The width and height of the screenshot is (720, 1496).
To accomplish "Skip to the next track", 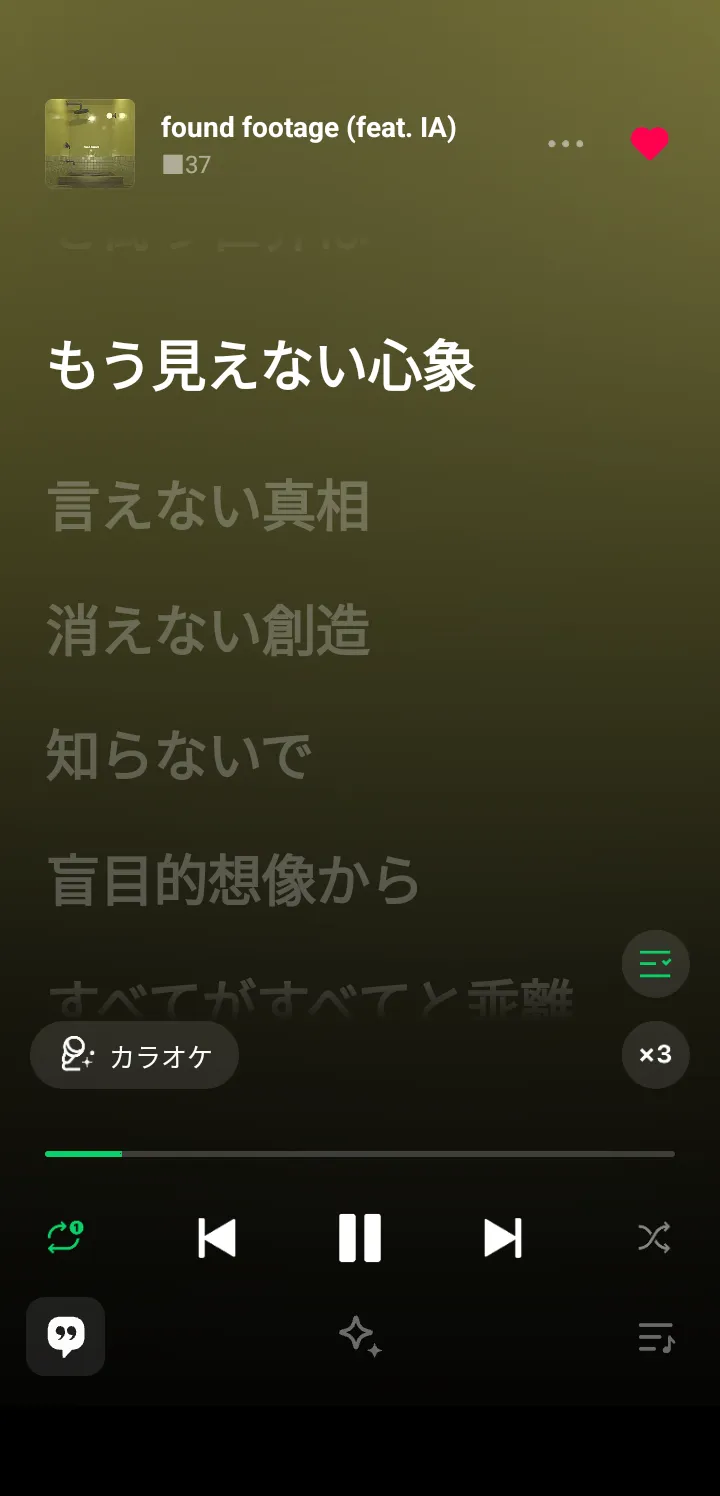I will click(502, 1238).
